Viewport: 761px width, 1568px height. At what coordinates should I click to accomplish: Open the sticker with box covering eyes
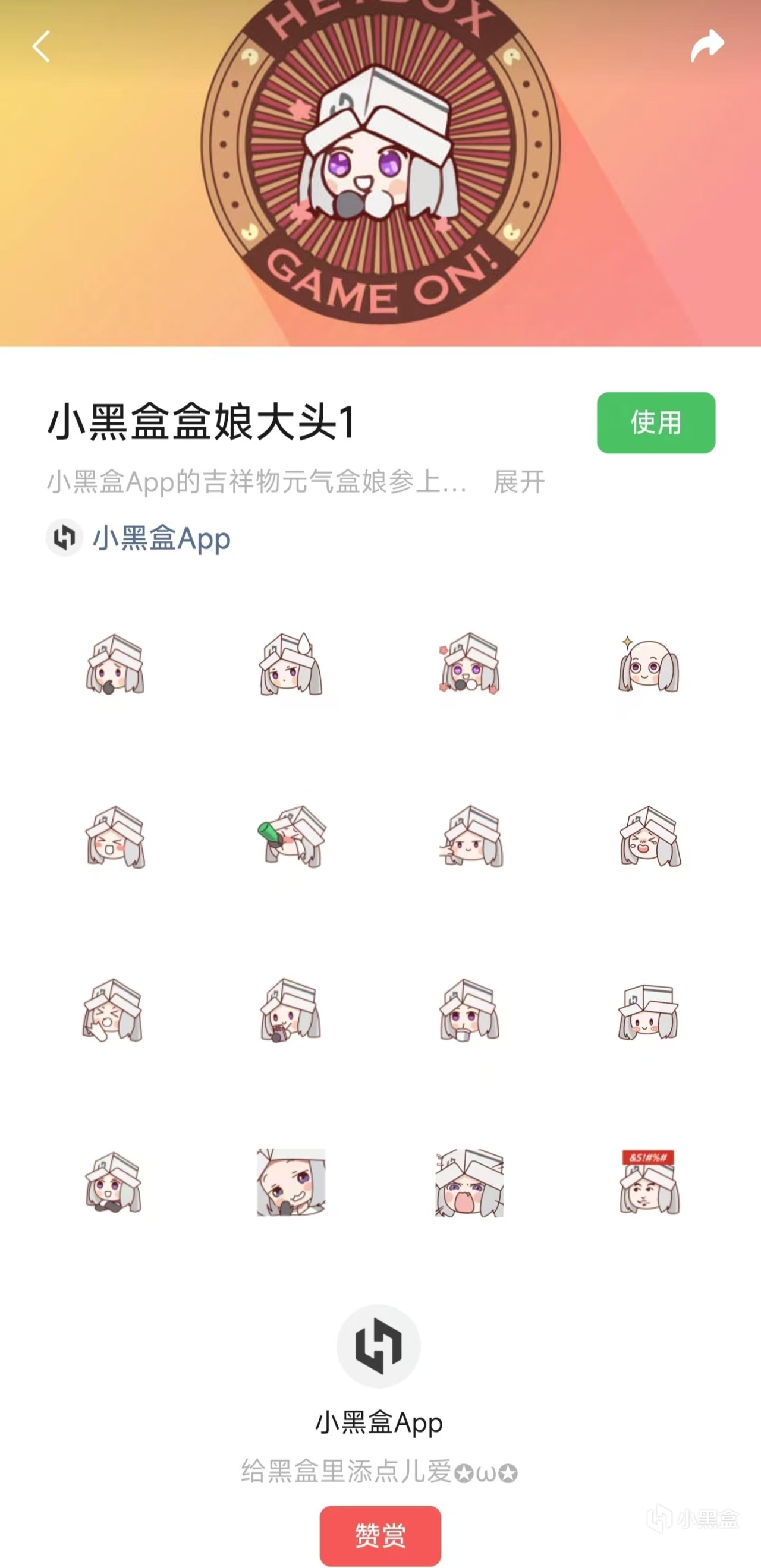[x=649, y=1011]
